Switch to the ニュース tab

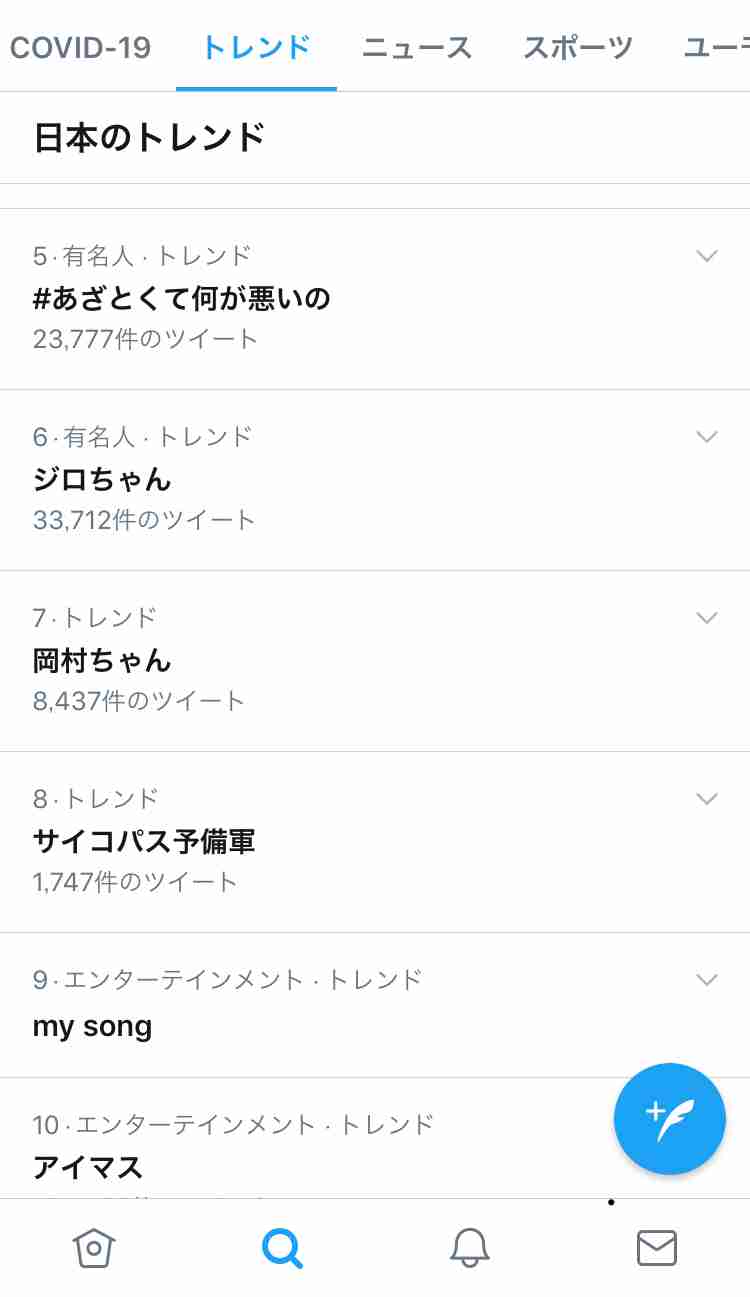click(x=417, y=47)
